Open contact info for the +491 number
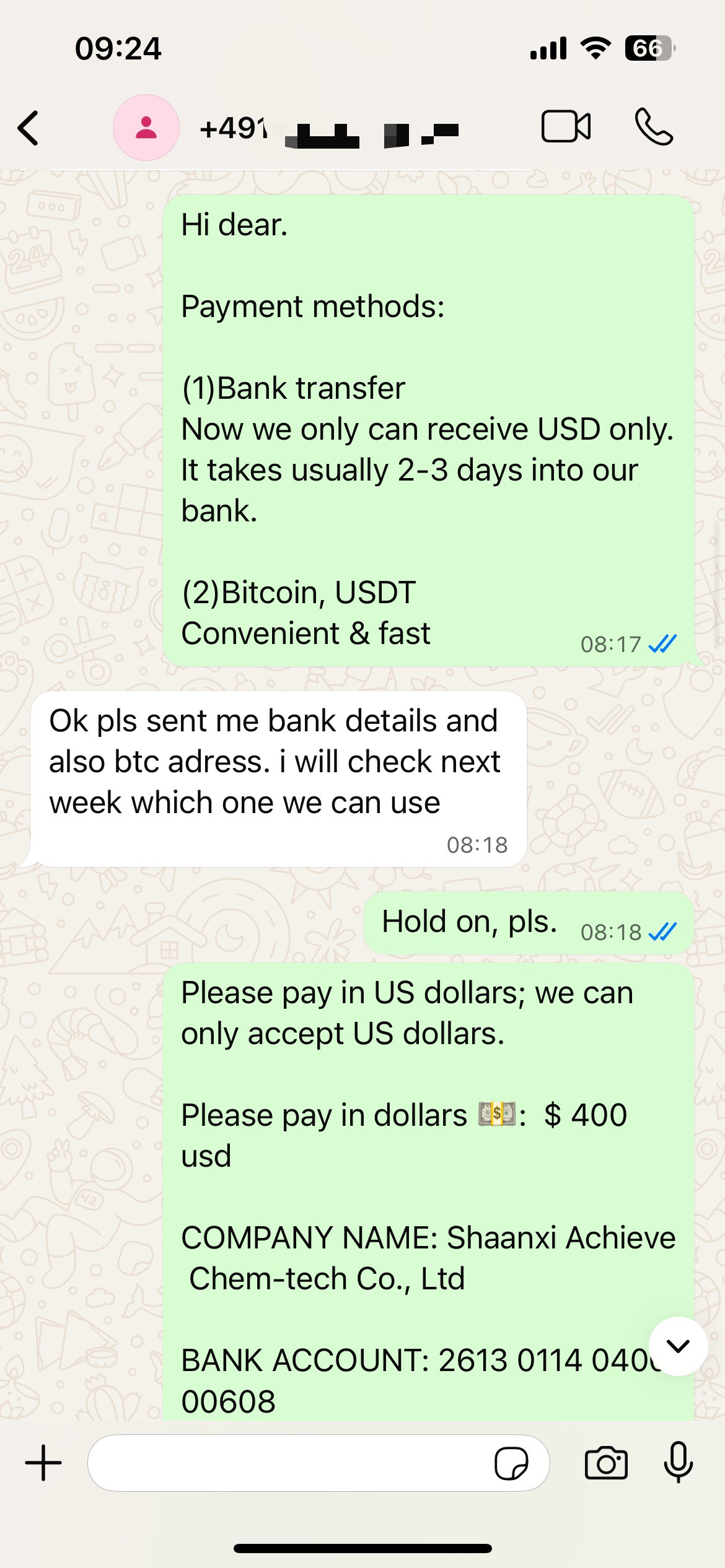The width and height of the screenshot is (725, 1568). pyautogui.click(x=328, y=129)
